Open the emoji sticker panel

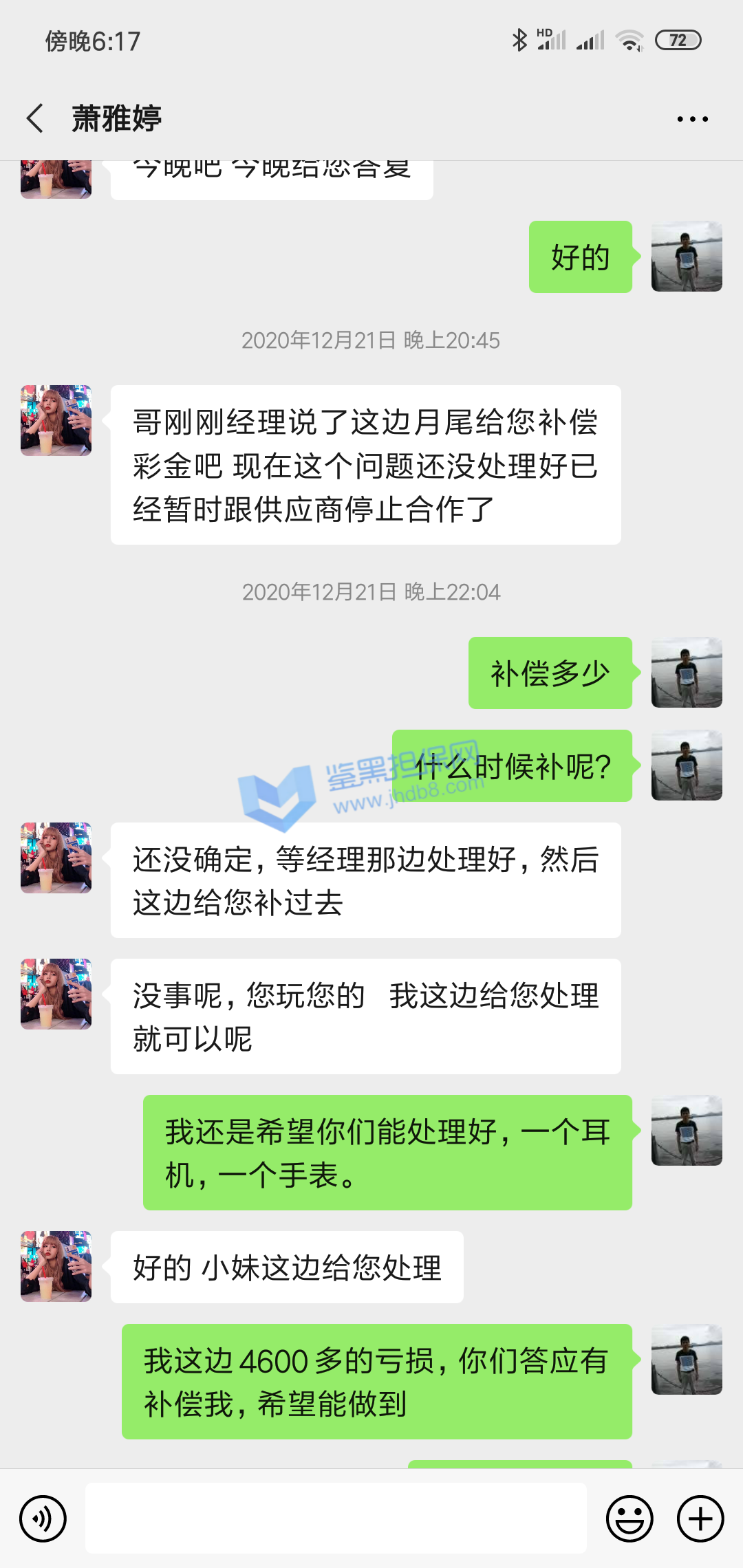point(629,1518)
